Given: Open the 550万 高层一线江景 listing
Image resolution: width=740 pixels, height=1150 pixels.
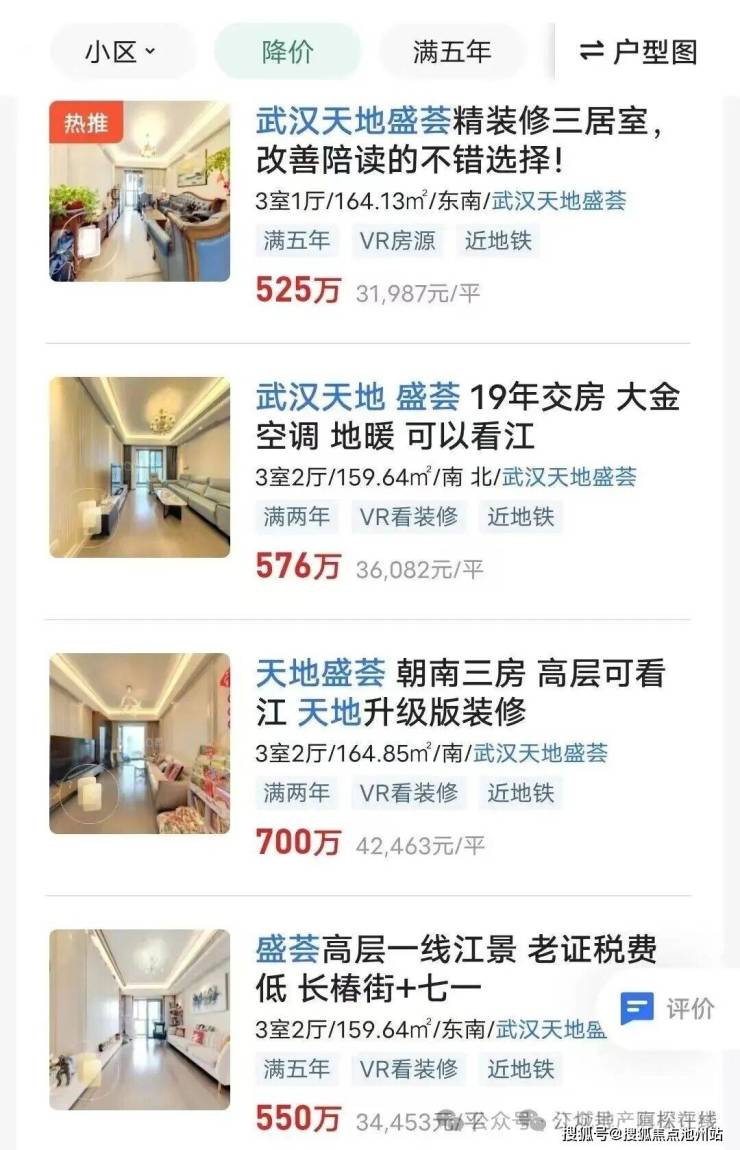Looking at the screenshot, I should [x=455, y=968].
